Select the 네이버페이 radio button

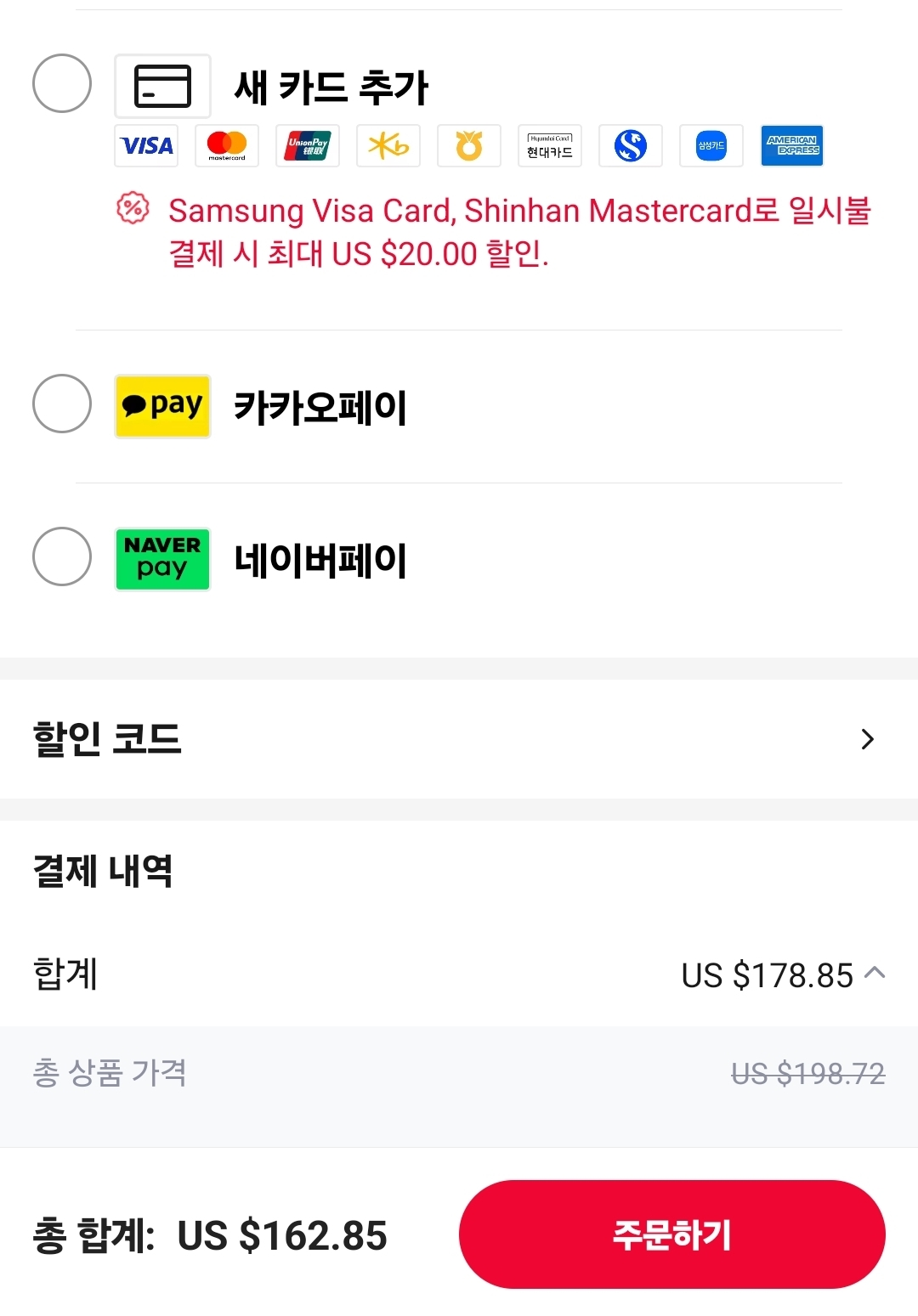click(60, 557)
